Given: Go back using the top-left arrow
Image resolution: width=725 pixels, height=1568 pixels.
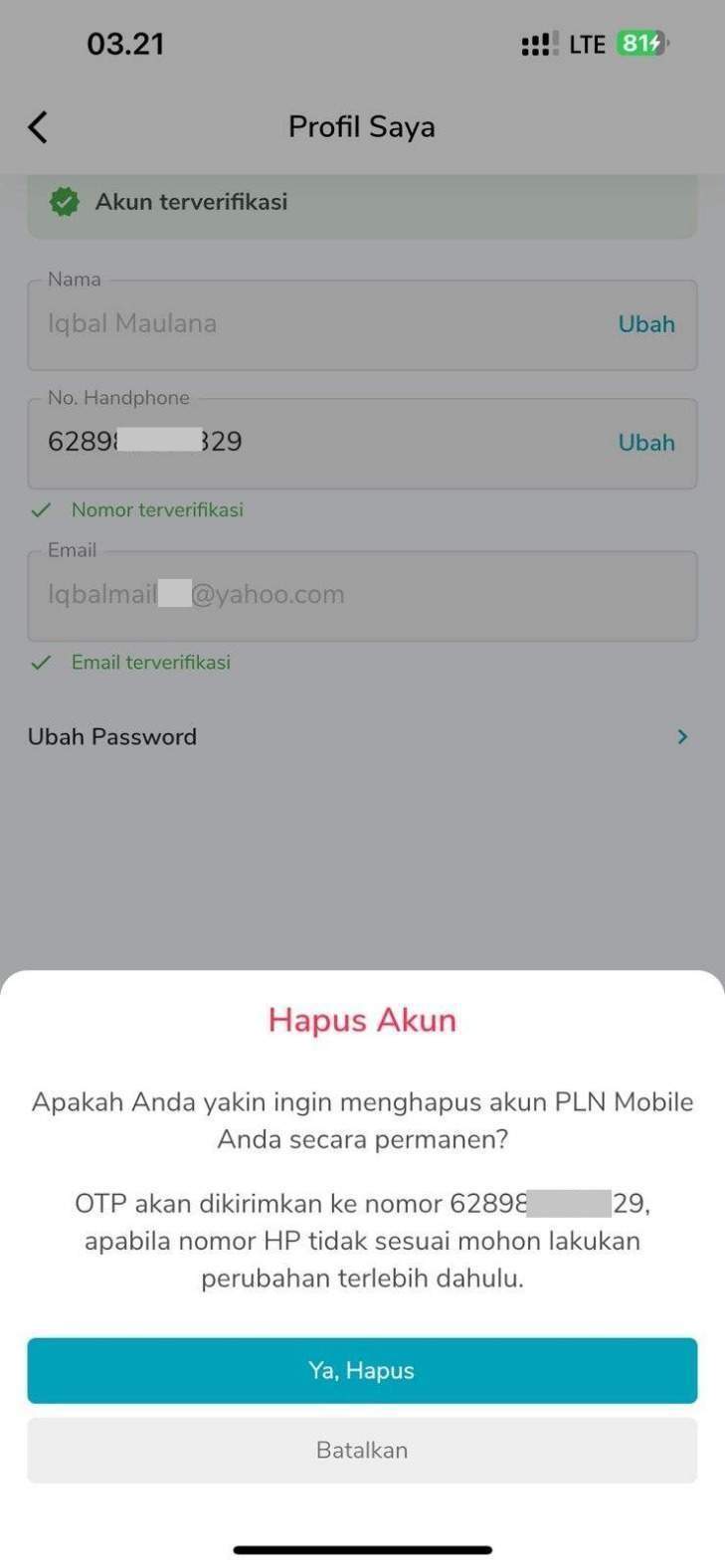Looking at the screenshot, I should (x=38, y=126).
